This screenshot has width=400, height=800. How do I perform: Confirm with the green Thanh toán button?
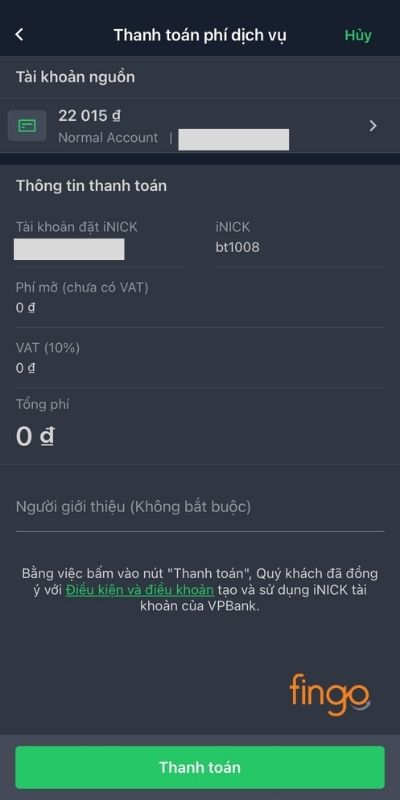click(x=200, y=767)
